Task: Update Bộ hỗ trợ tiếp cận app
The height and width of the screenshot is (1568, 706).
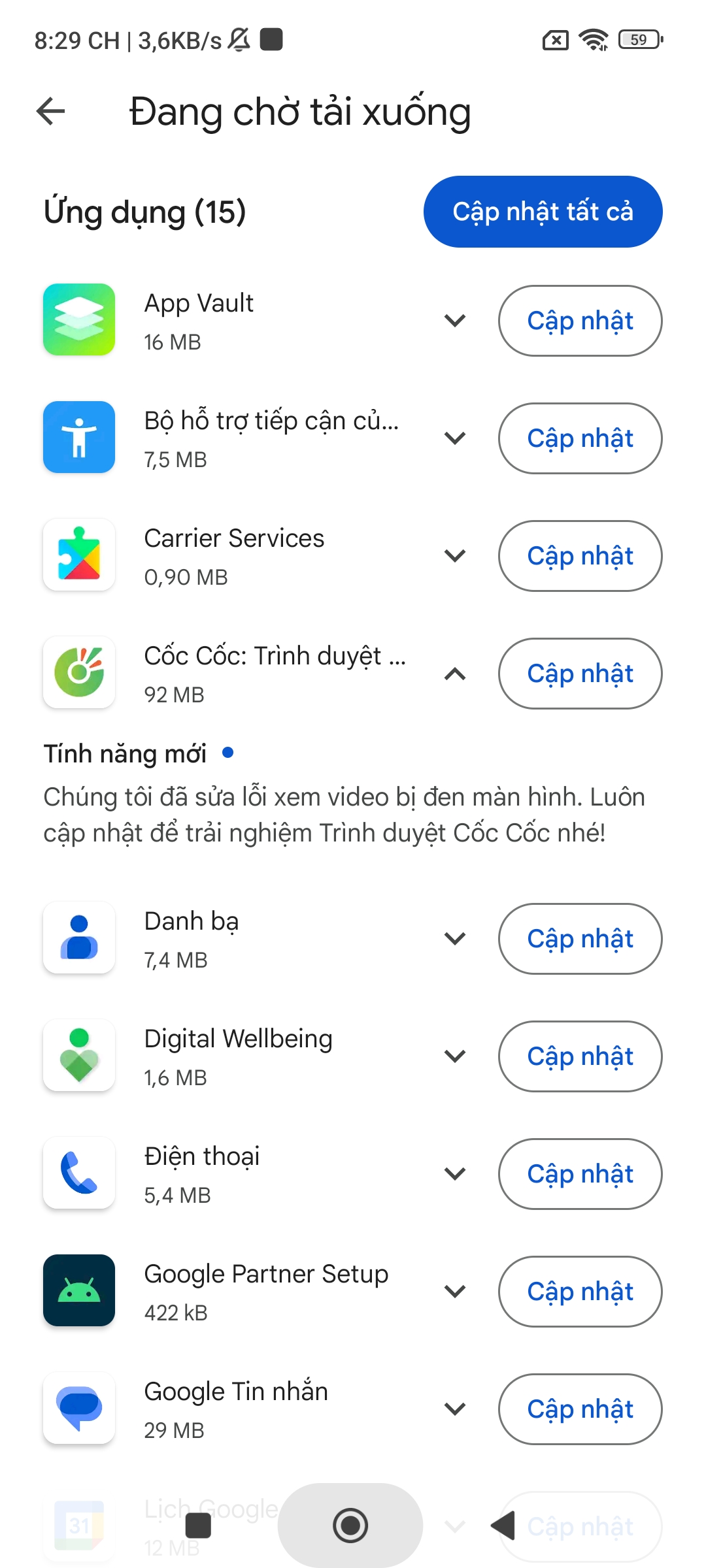Action: tap(580, 438)
